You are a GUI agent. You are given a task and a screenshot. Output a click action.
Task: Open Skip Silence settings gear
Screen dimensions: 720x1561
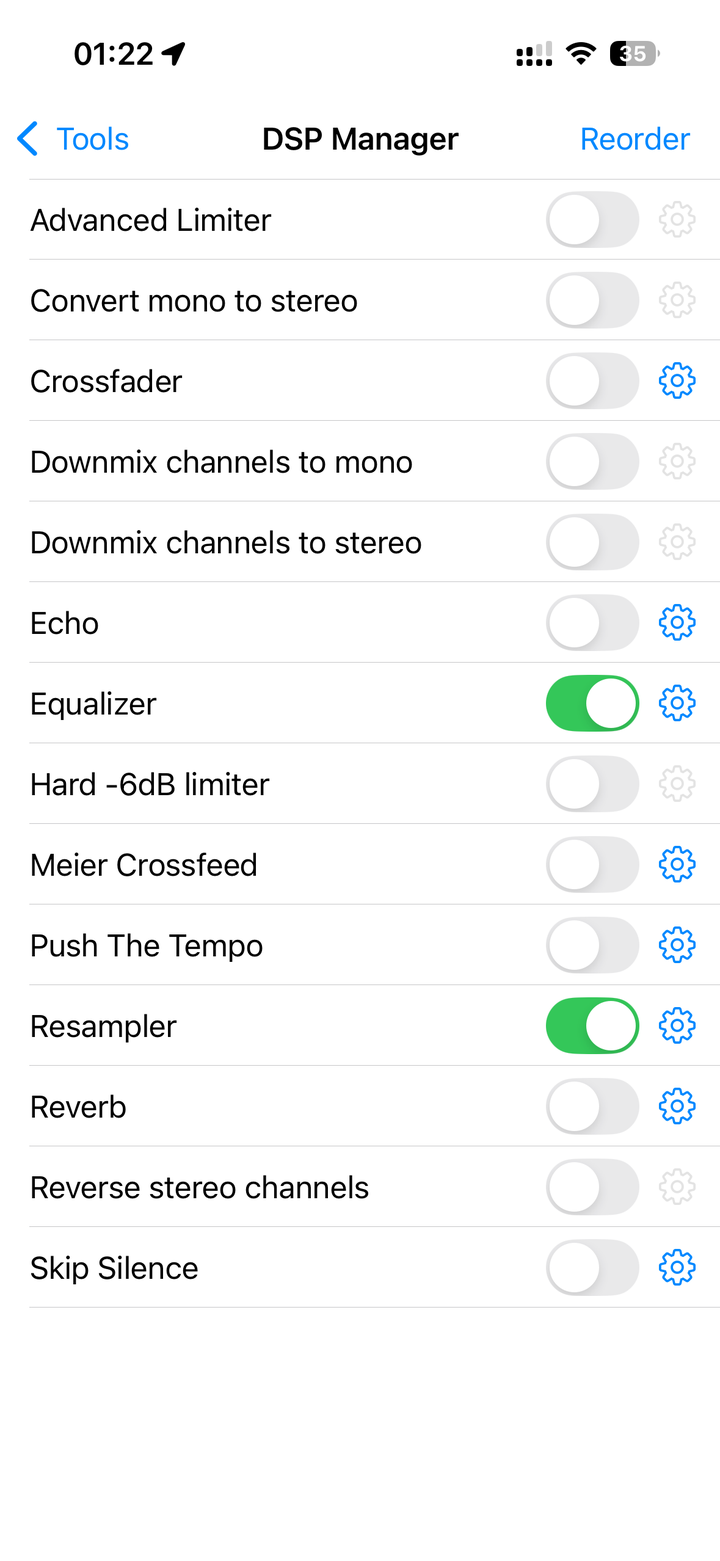click(x=677, y=1268)
